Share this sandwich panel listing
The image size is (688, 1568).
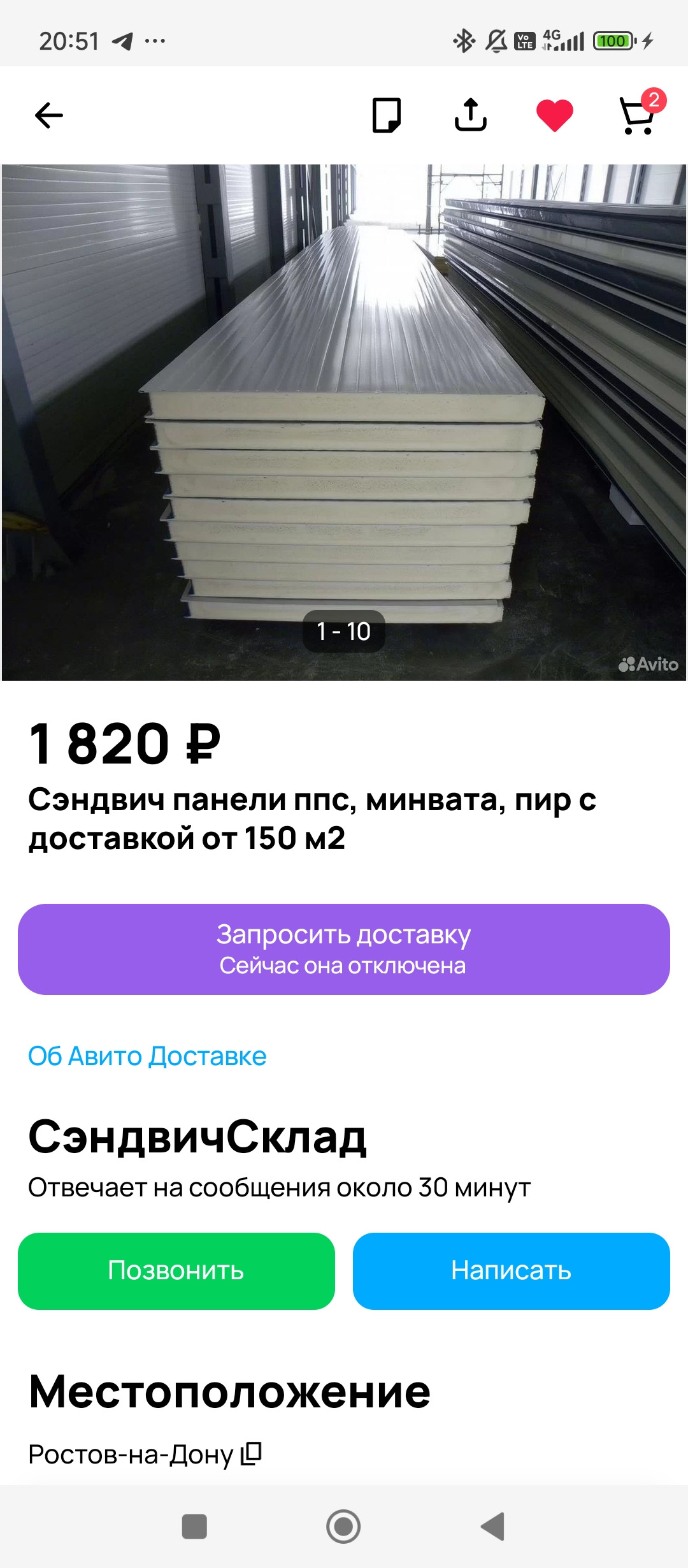coord(470,115)
